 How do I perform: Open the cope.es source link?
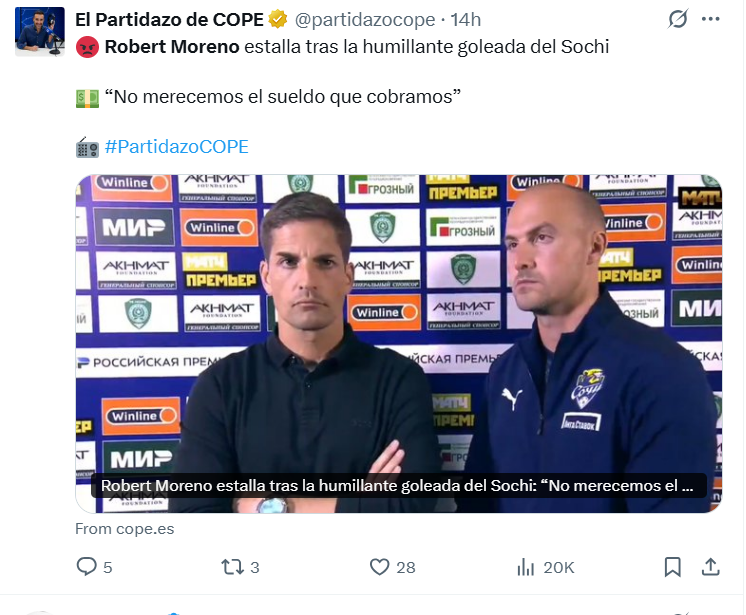[x=125, y=528]
